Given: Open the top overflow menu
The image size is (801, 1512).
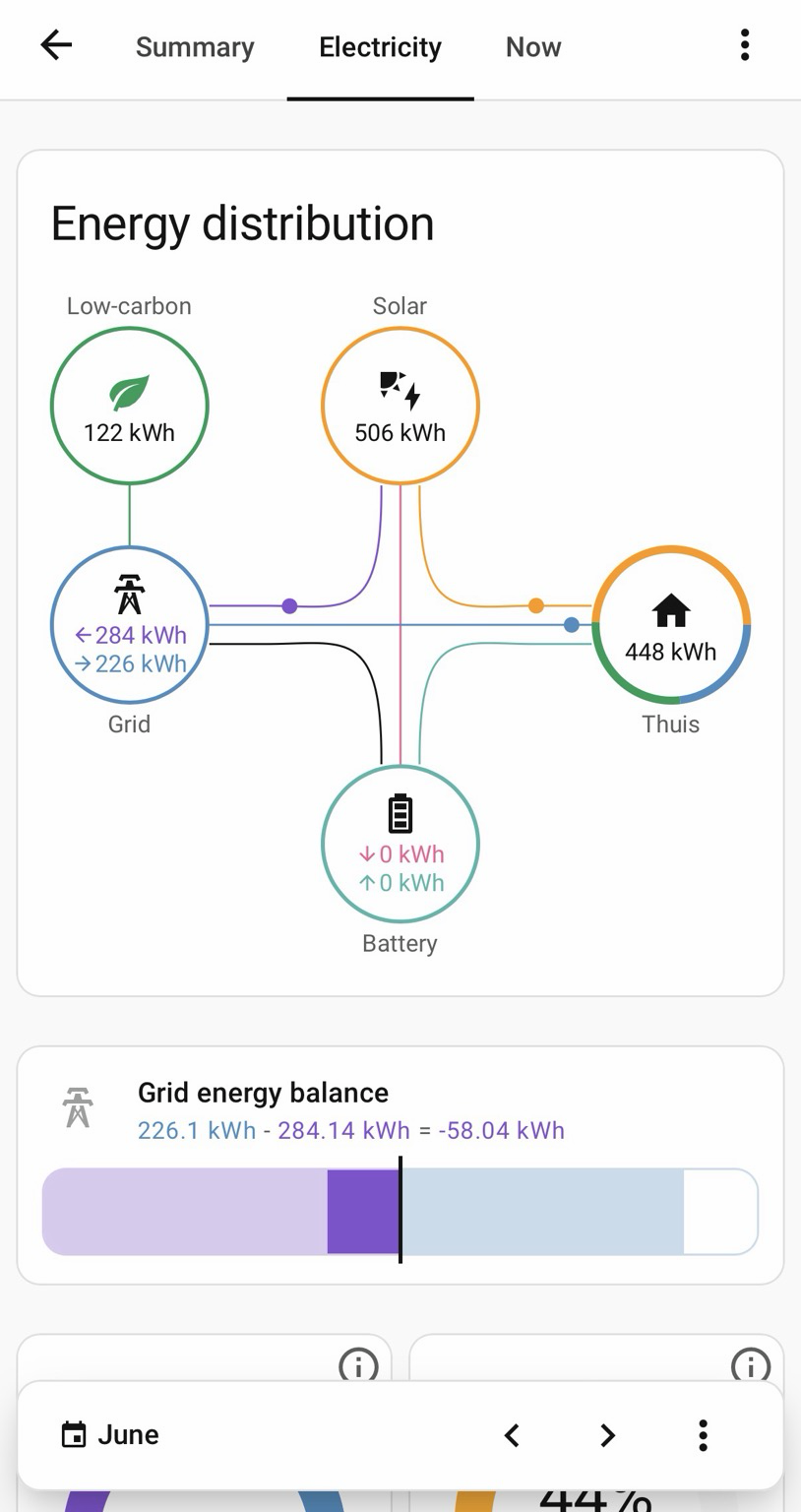Looking at the screenshot, I should click(x=745, y=45).
